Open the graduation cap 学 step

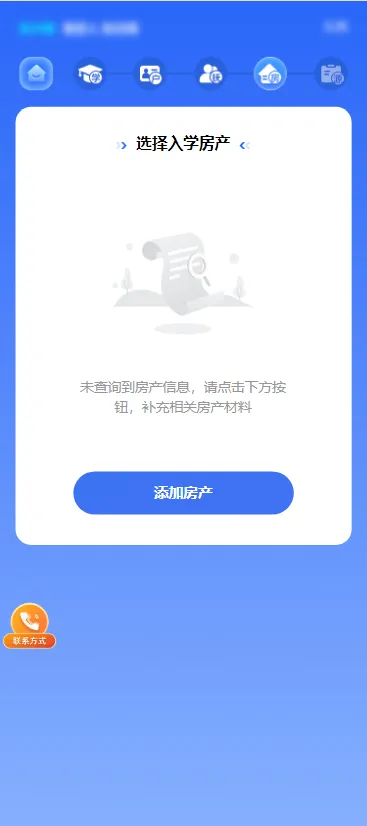91,74
